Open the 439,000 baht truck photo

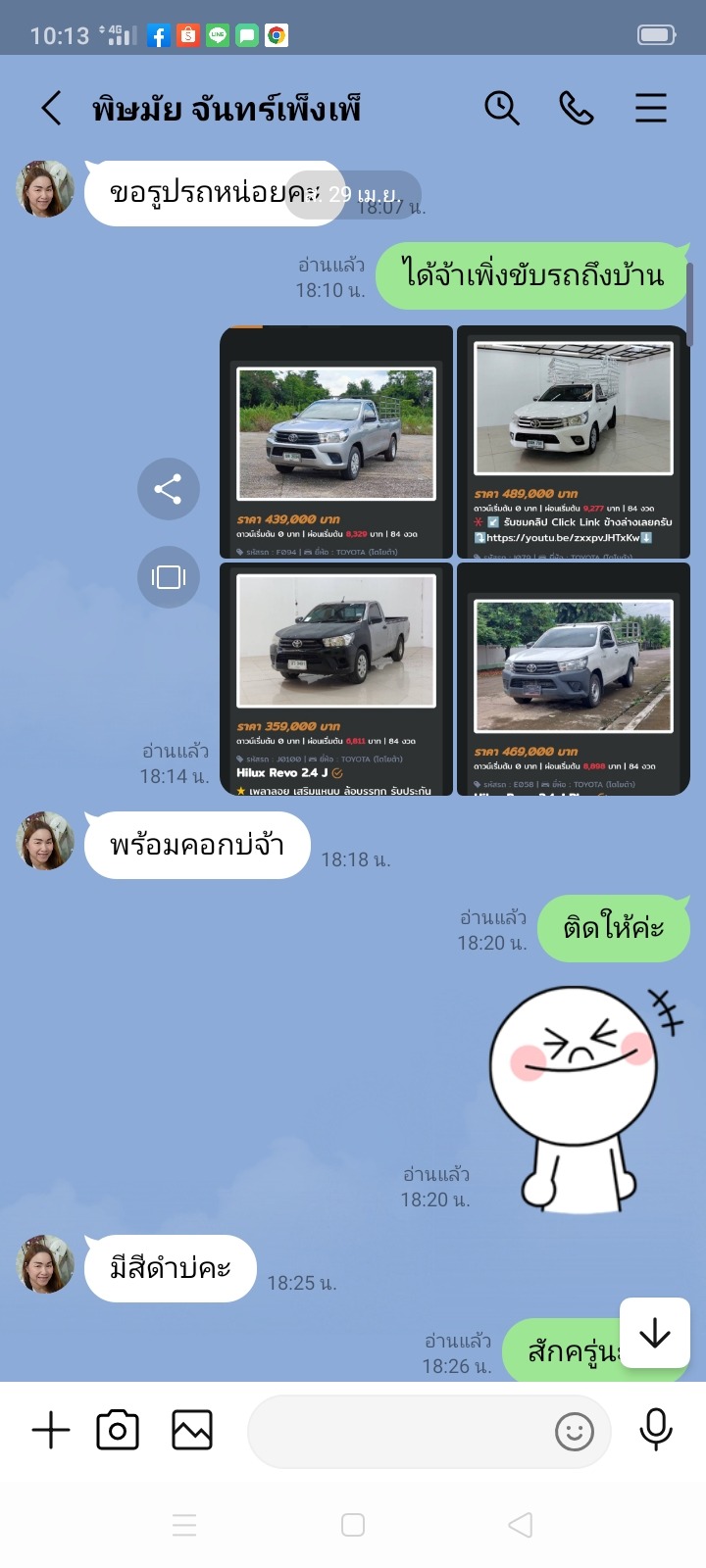coord(336,442)
